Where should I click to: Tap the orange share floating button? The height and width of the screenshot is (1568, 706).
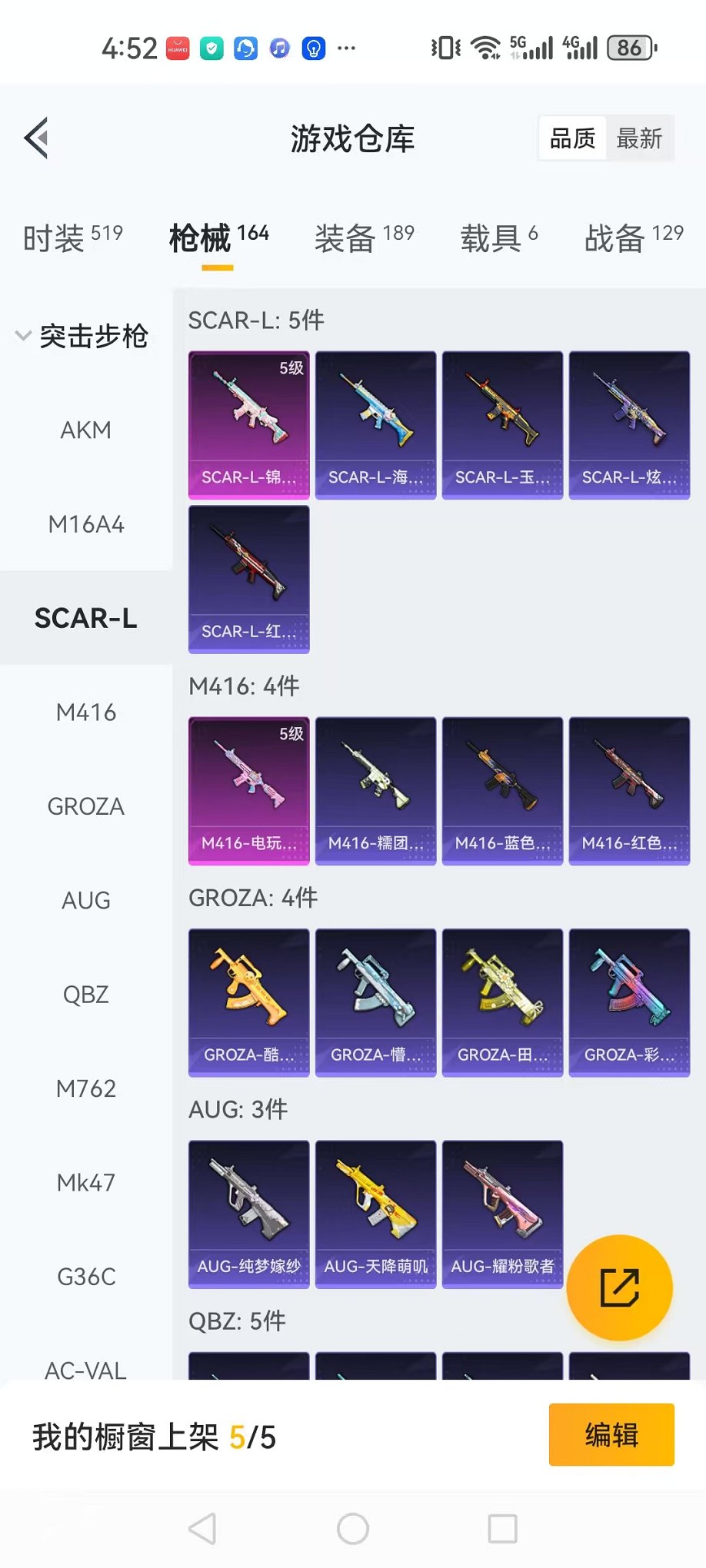coord(619,1287)
